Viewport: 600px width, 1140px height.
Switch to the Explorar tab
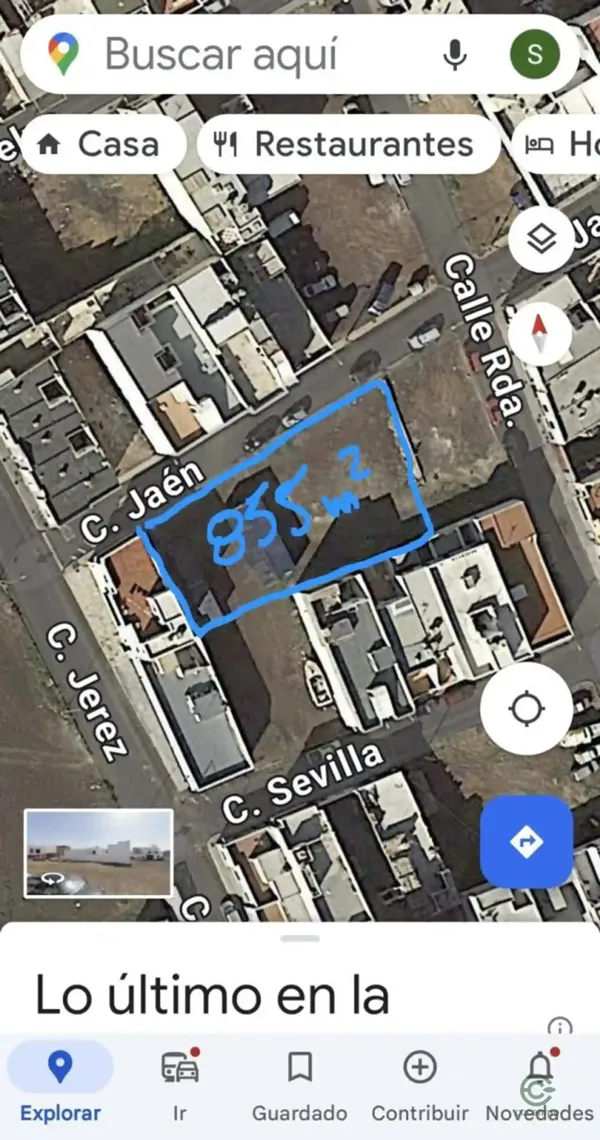point(60,1084)
